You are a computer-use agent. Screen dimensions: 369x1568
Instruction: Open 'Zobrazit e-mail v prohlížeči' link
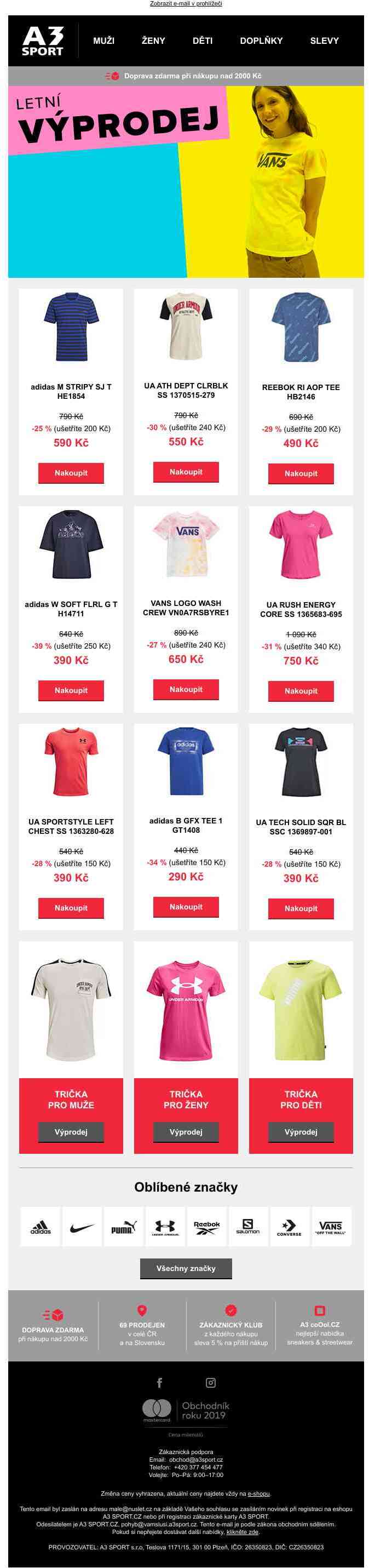186,4
